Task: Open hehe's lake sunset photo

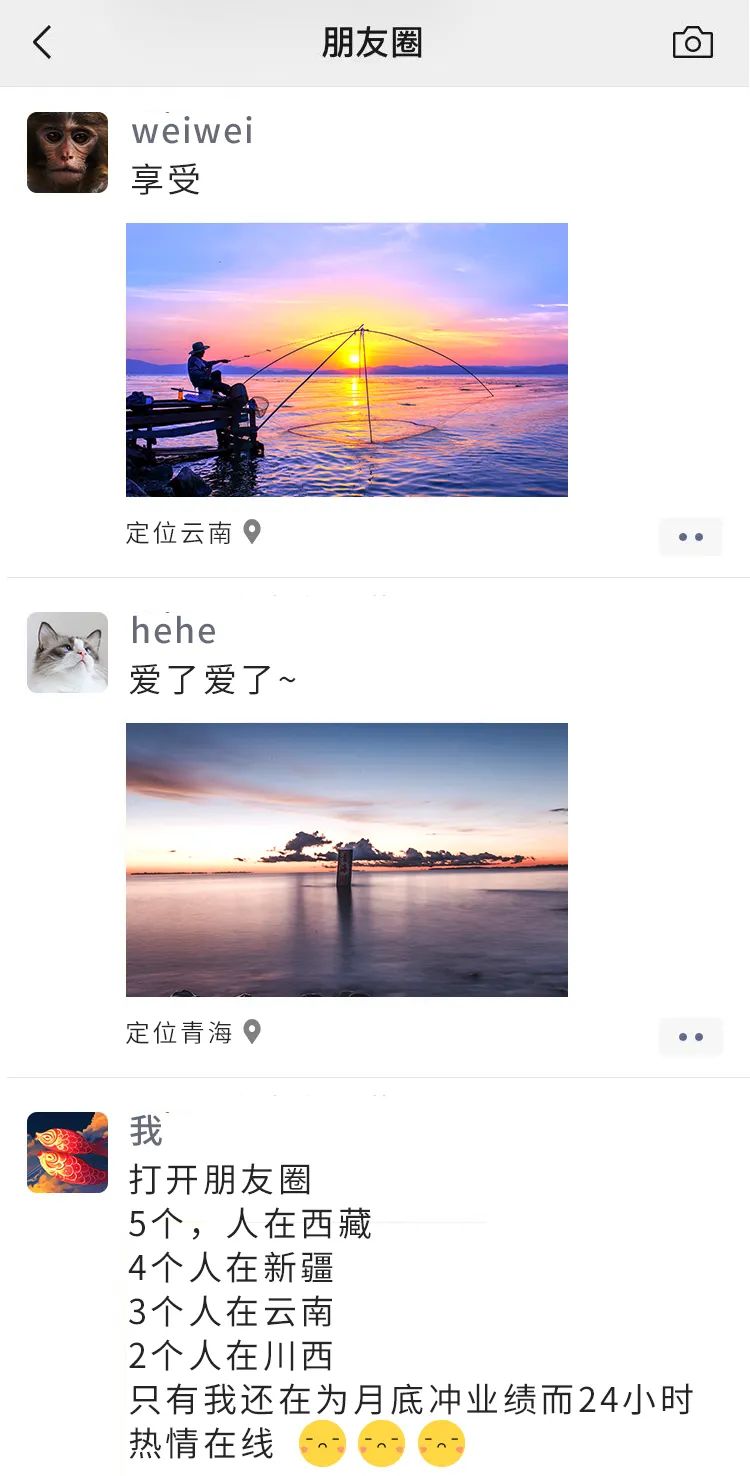Action: pos(346,858)
